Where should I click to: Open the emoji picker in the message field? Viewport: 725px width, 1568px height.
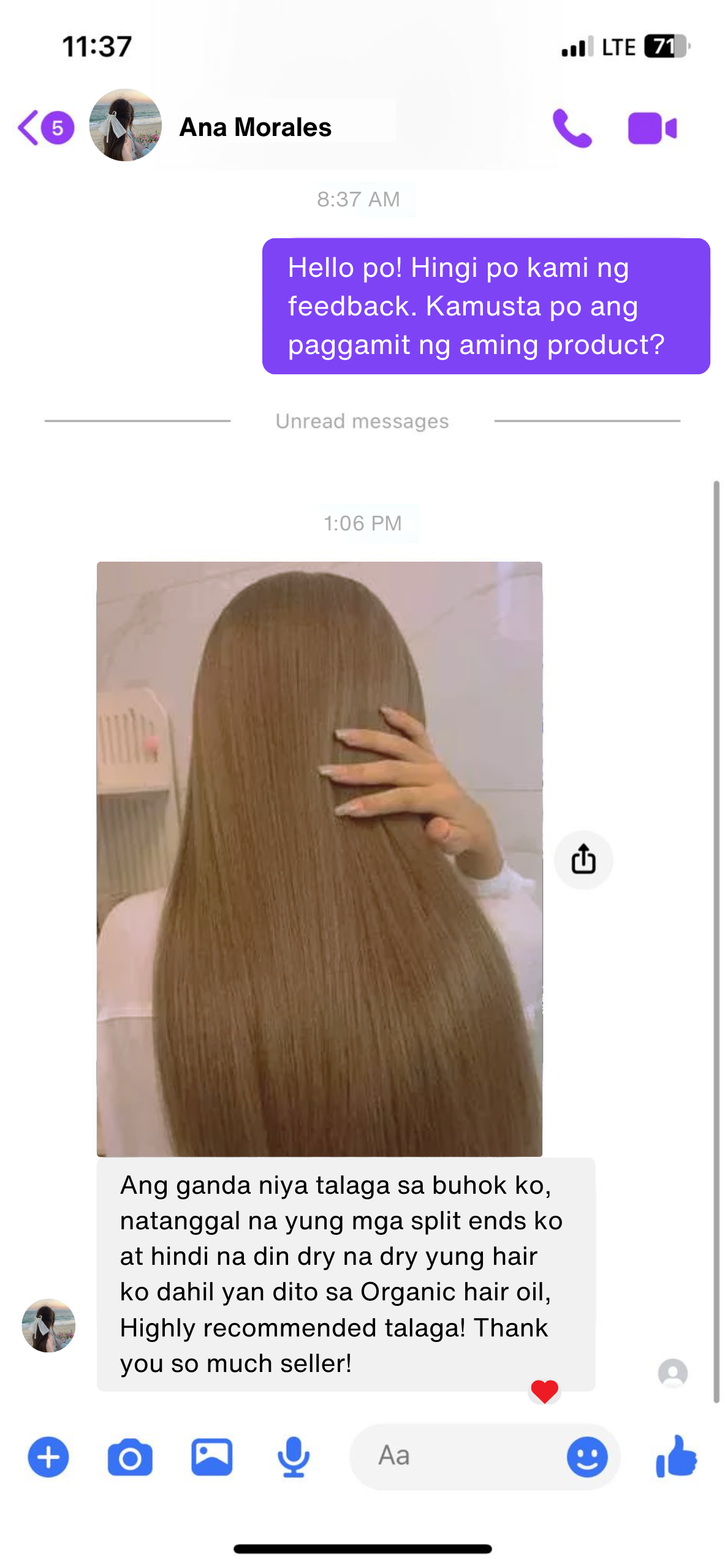[586, 1456]
